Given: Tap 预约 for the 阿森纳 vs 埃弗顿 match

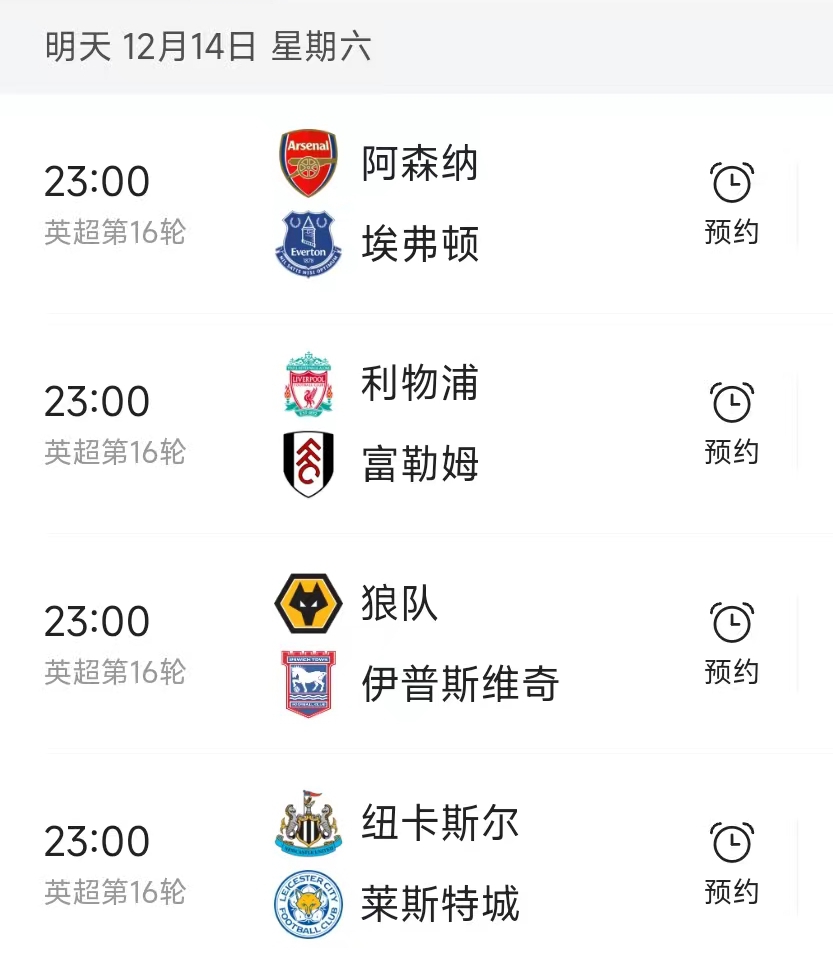Looking at the screenshot, I should tap(732, 231).
